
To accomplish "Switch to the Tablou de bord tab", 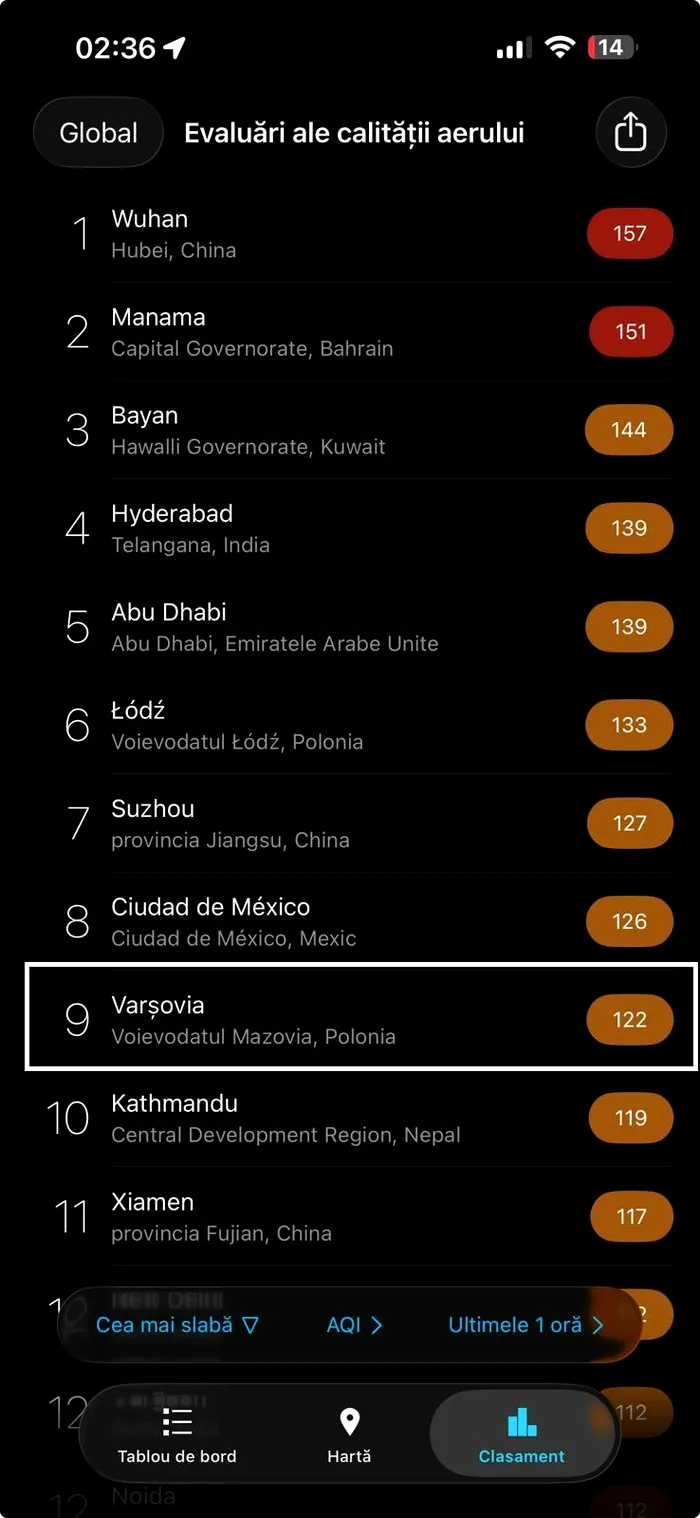I will click(177, 1435).
